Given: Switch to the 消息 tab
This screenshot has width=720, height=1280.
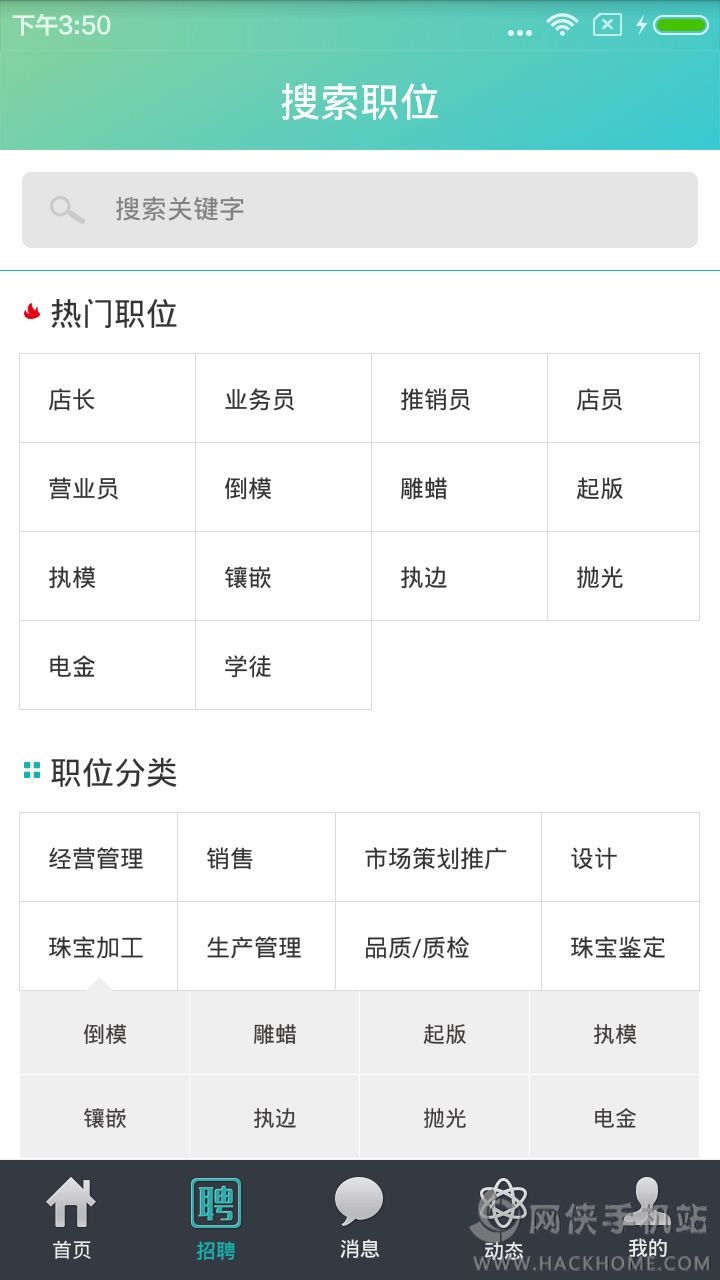Looking at the screenshot, I should point(359,1218).
